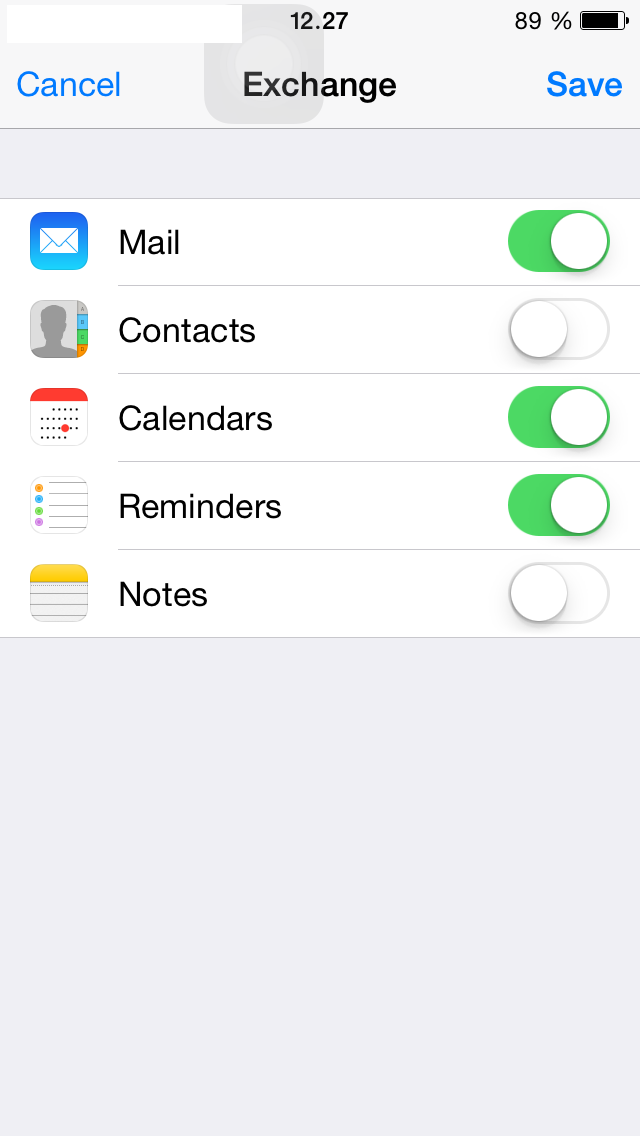Turn off Mail syncing
This screenshot has height=1136, width=640.
pyautogui.click(x=558, y=241)
